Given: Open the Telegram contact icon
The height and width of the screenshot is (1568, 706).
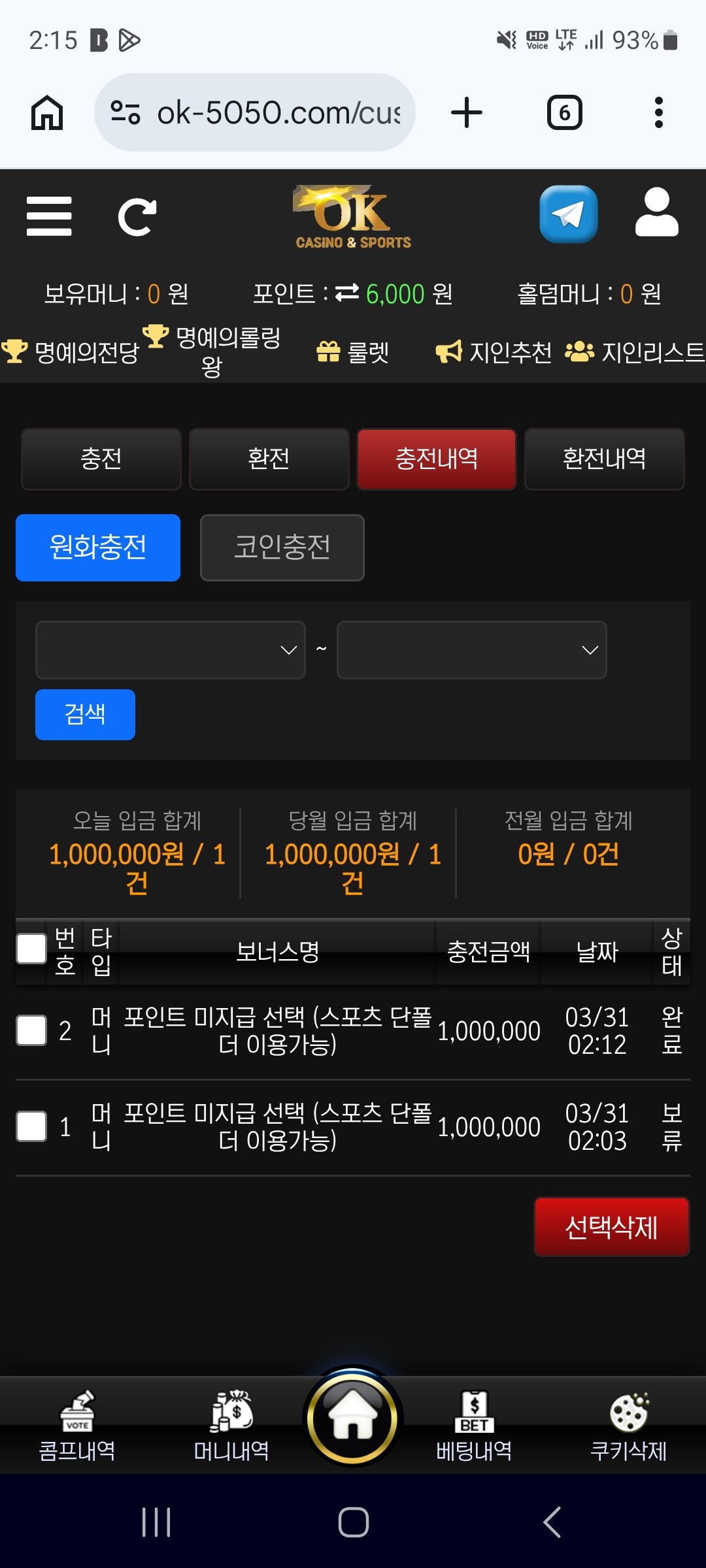Looking at the screenshot, I should click(x=568, y=214).
